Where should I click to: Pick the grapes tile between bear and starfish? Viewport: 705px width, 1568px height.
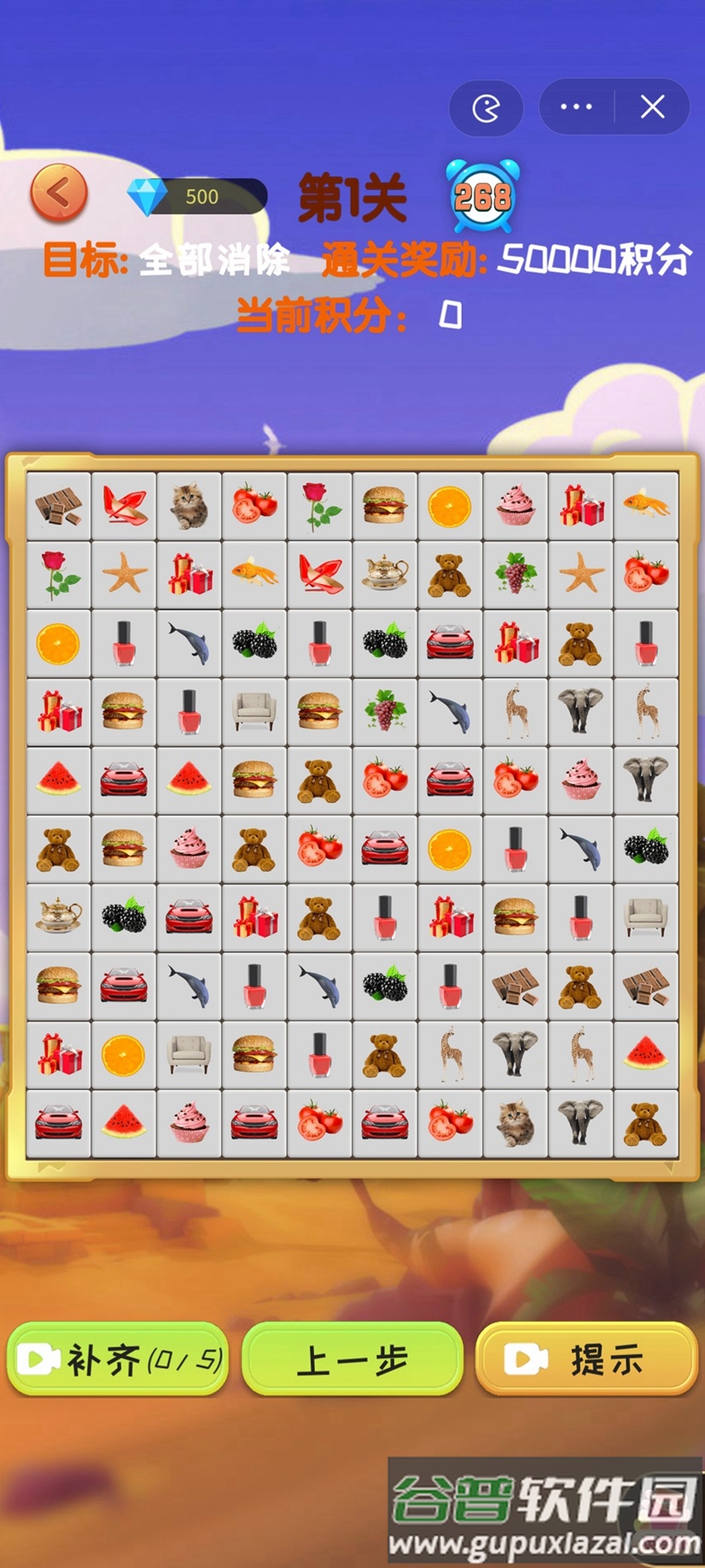[x=516, y=574]
